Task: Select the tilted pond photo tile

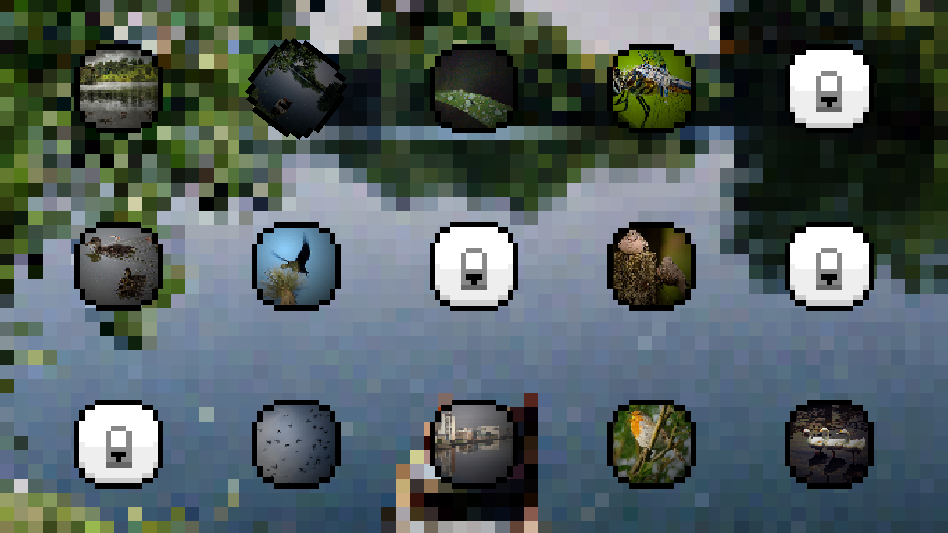Action: [296, 88]
